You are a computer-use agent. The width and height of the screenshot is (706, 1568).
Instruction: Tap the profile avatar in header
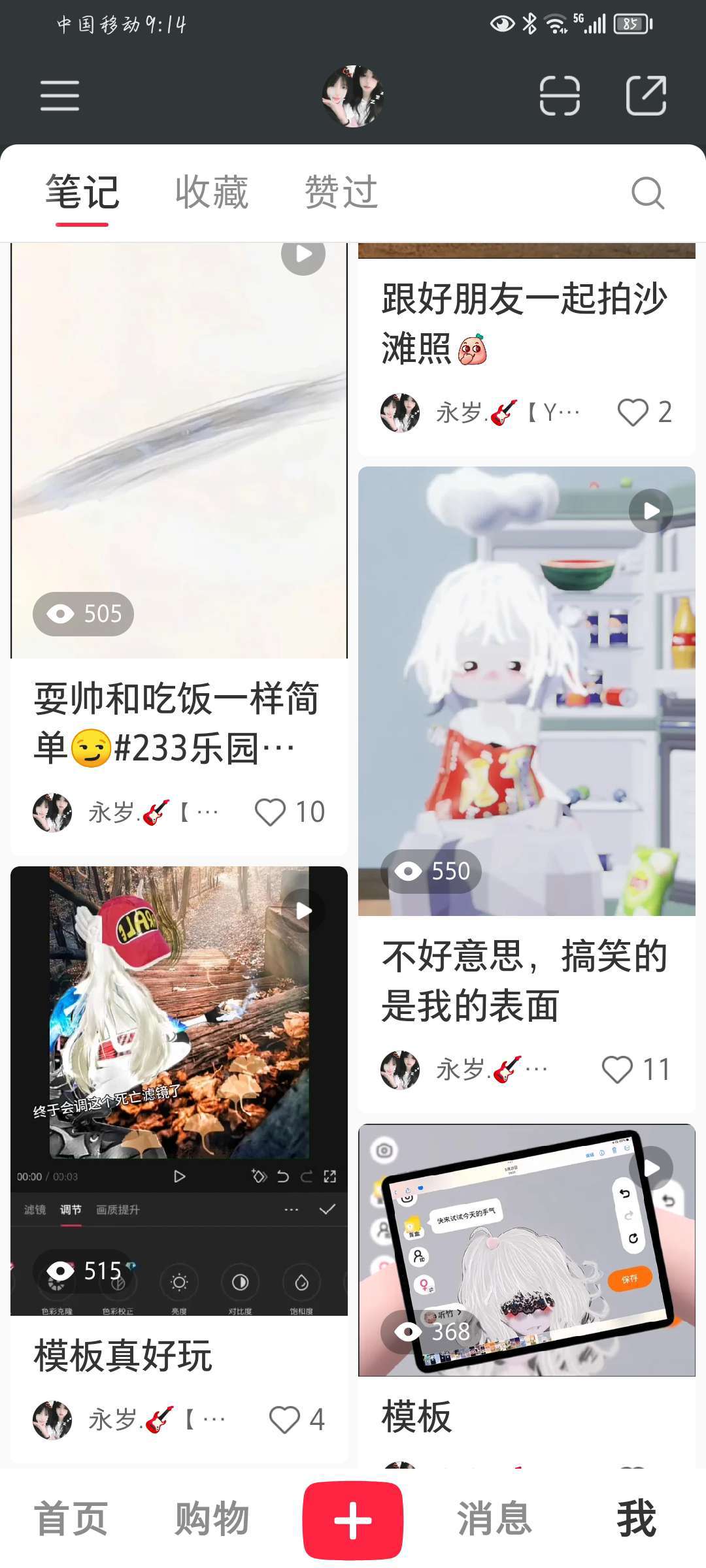[x=353, y=96]
